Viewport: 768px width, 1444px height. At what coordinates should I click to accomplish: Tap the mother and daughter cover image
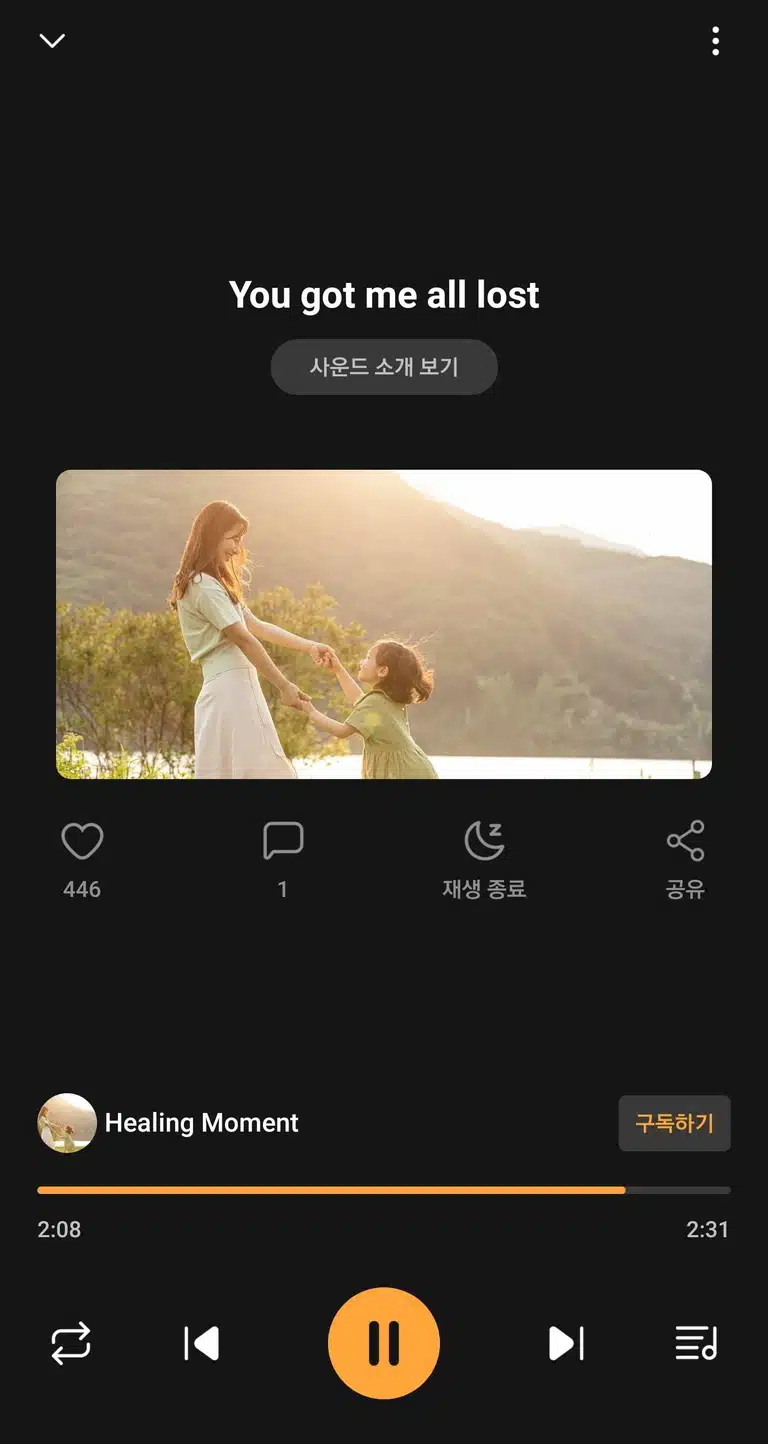coord(384,624)
